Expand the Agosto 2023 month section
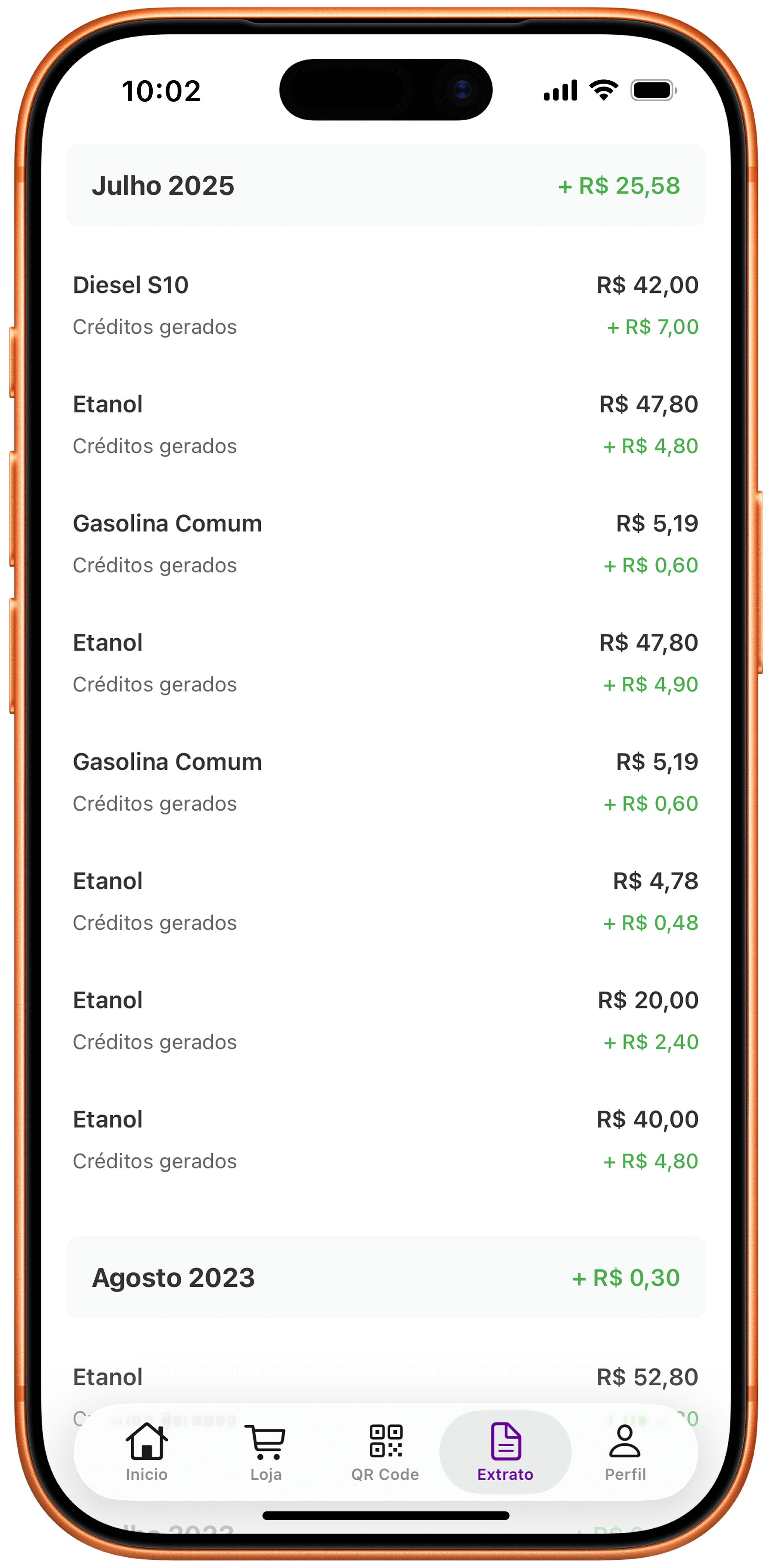772x1568 pixels. [386, 1278]
